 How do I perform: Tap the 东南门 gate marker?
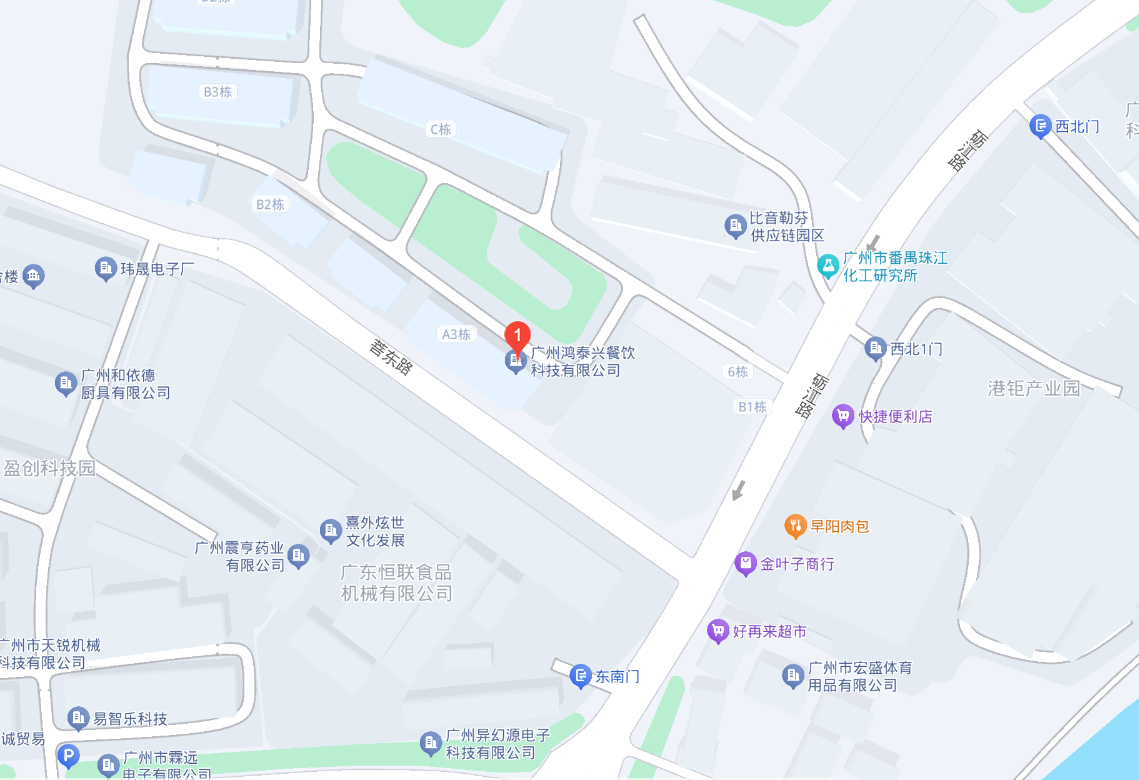(580, 677)
